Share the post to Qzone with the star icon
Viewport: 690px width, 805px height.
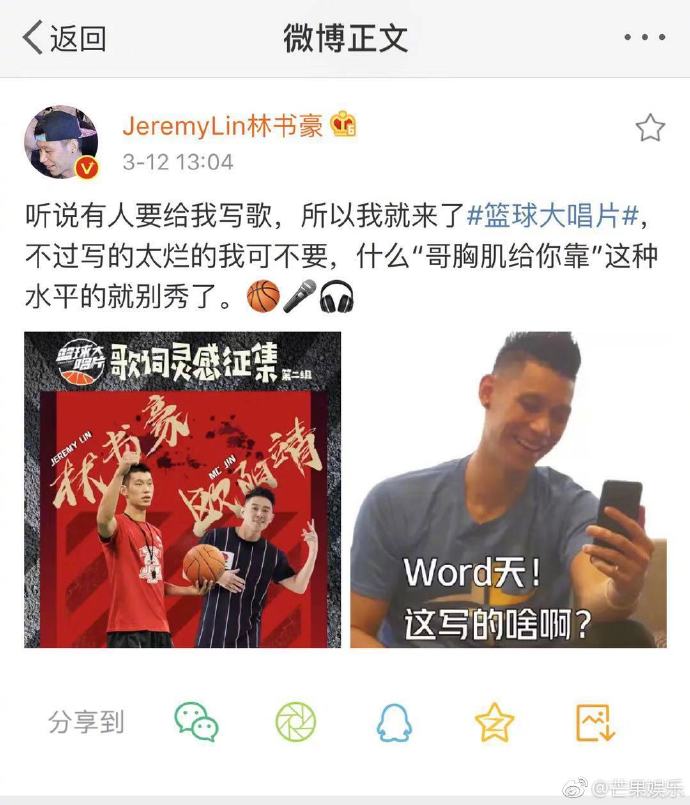[494, 721]
